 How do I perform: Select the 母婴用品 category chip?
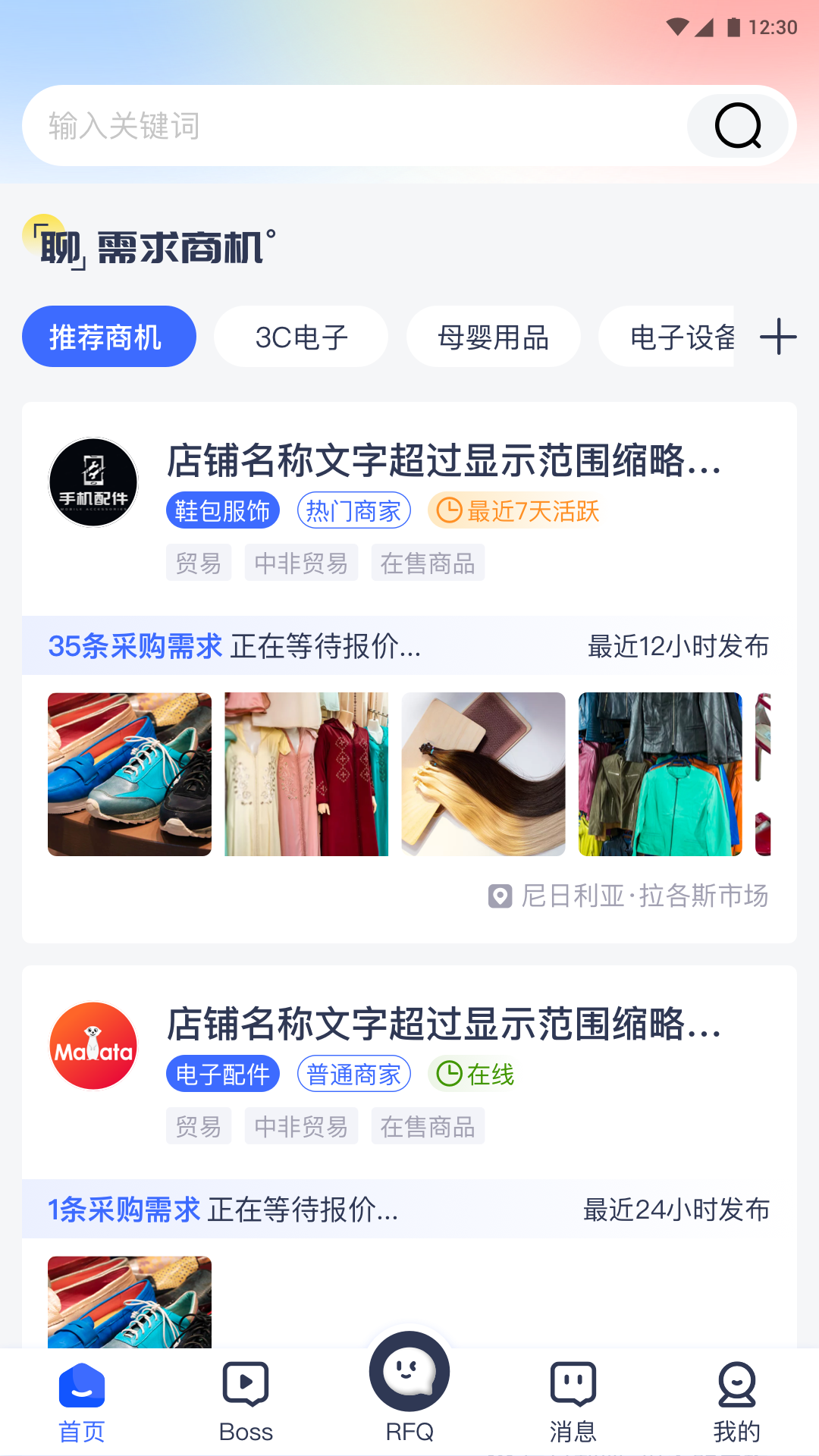tap(494, 336)
